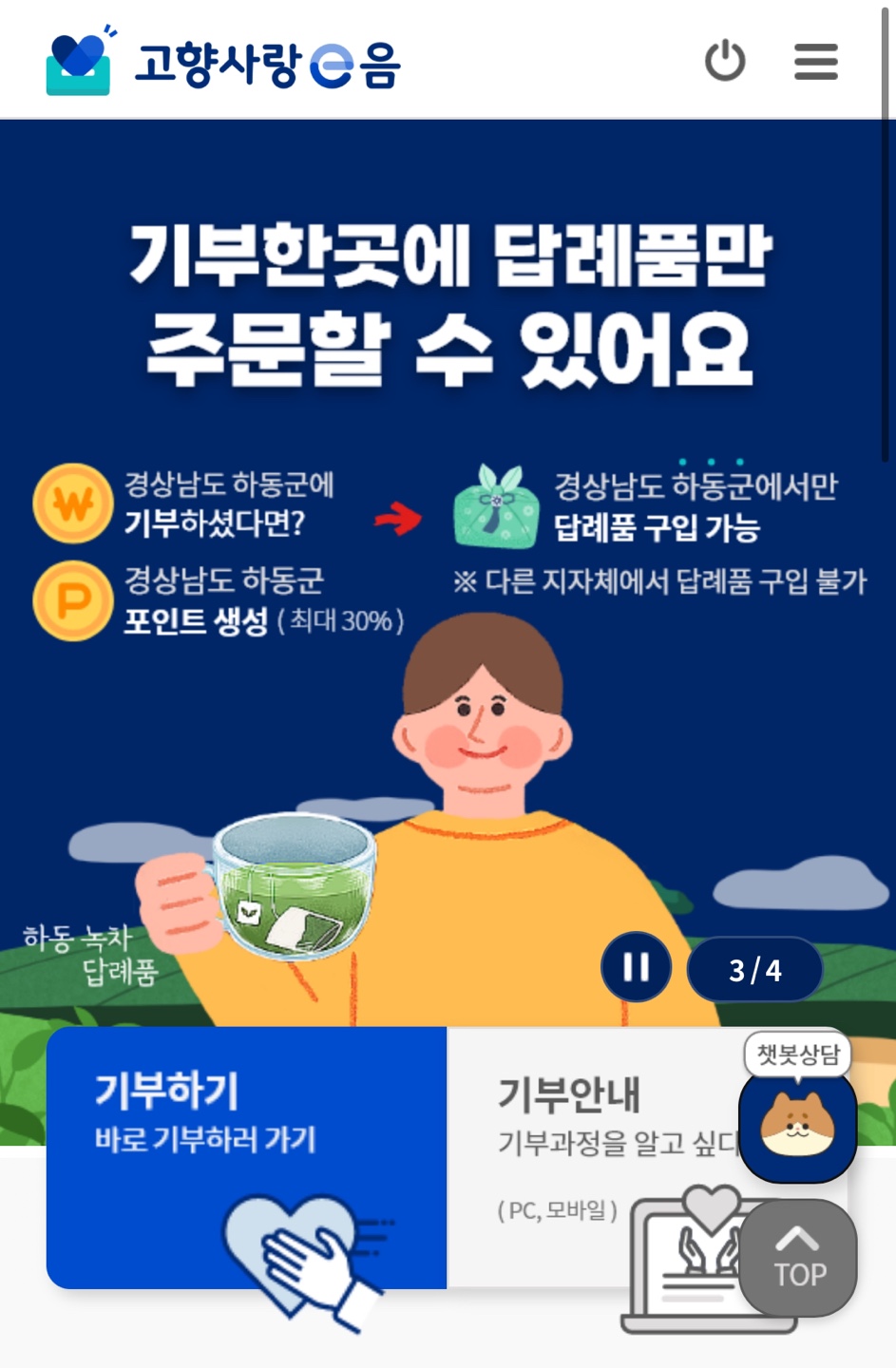Click the 챗봇상담 speech bubble
This screenshot has width=896, height=1368.
(797, 1054)
